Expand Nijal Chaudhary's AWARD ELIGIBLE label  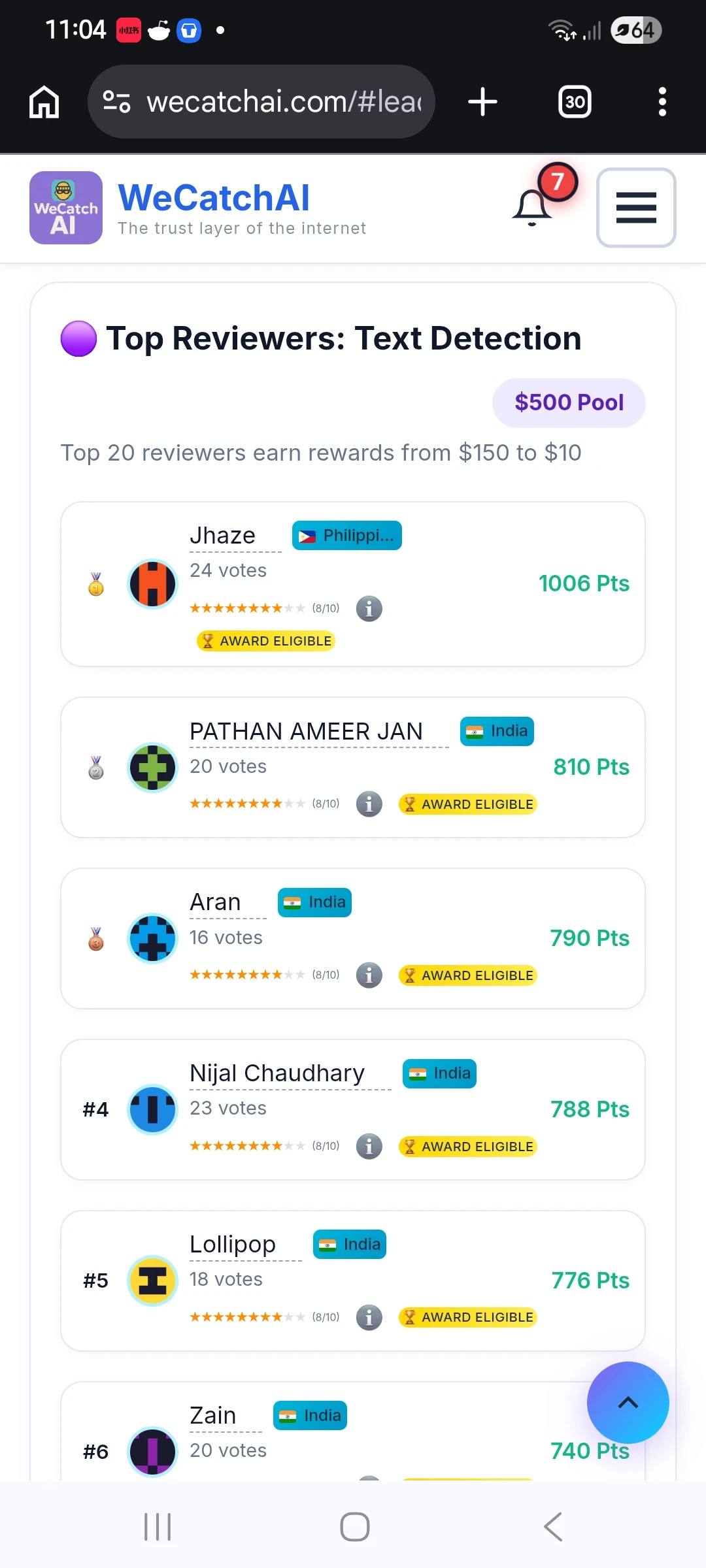pos(467,1147)
